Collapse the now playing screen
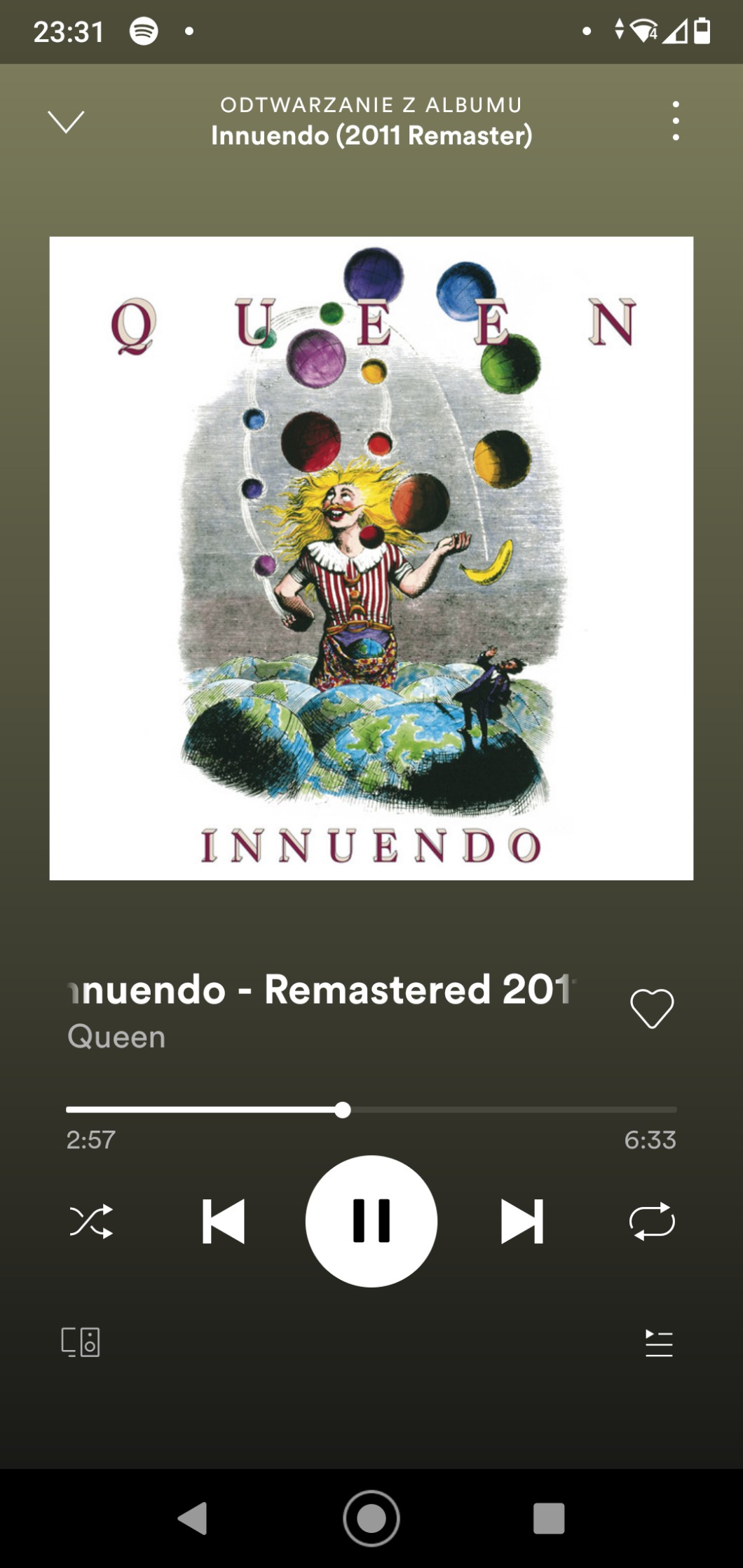Screen dimensions: 743x1568 66,121
